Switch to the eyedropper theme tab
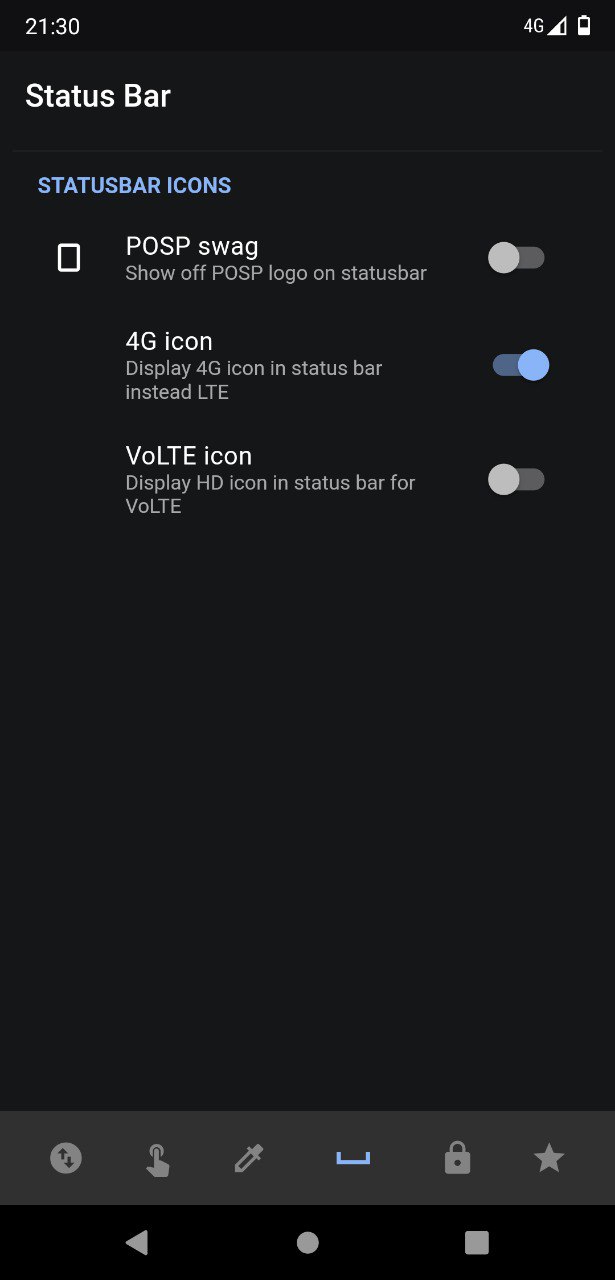Screen dimensions: 615x1280 [249, 1158]
